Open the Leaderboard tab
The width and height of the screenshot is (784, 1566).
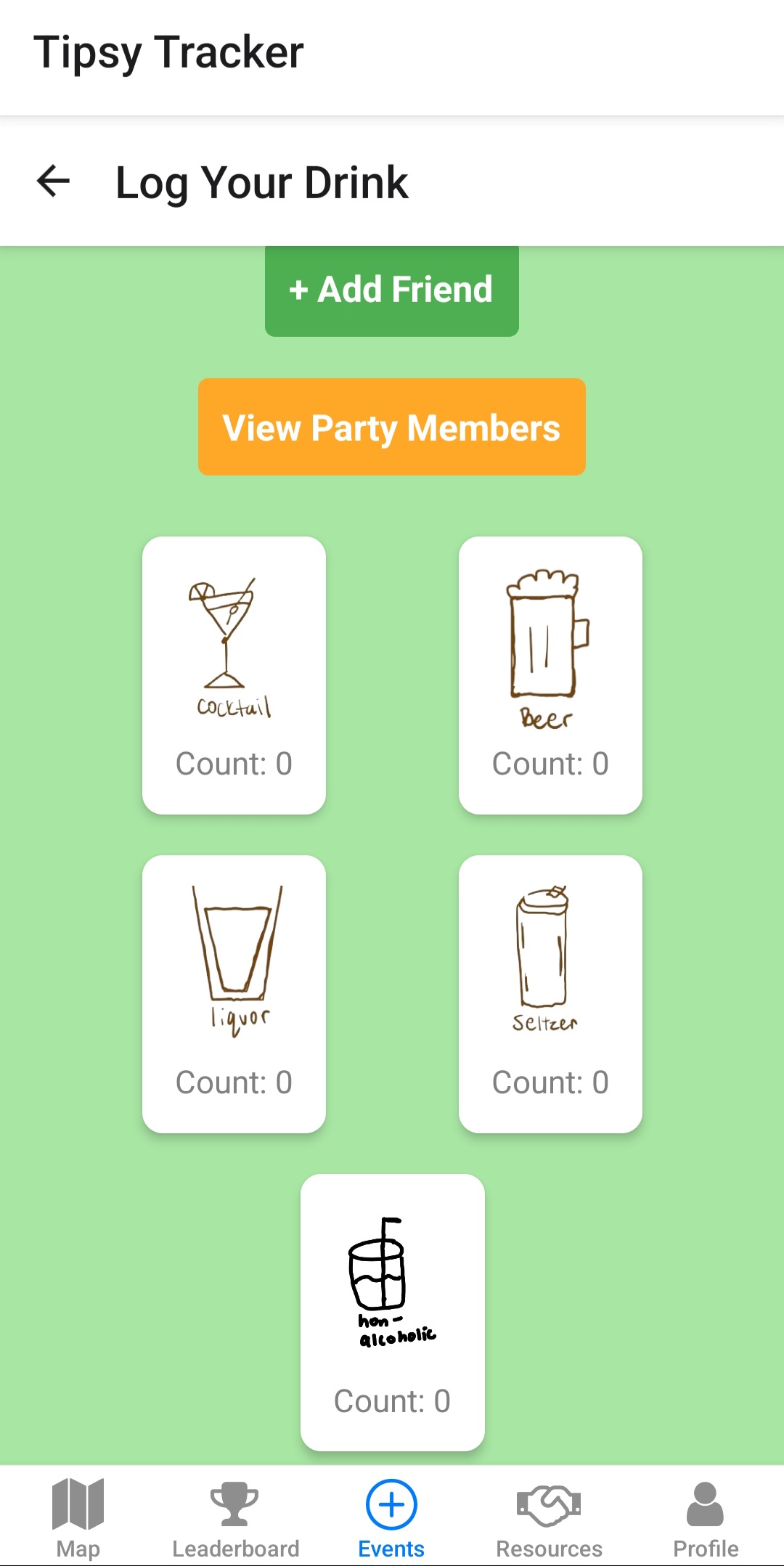coord(235,1517)
